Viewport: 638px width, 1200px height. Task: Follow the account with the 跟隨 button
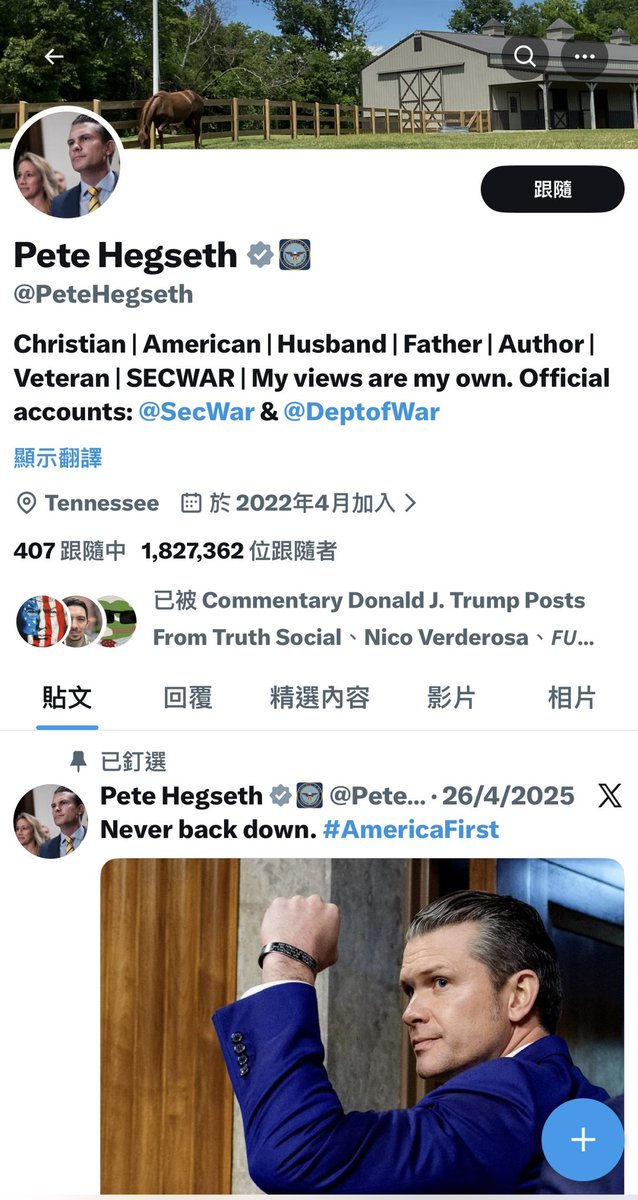point(552,189)
